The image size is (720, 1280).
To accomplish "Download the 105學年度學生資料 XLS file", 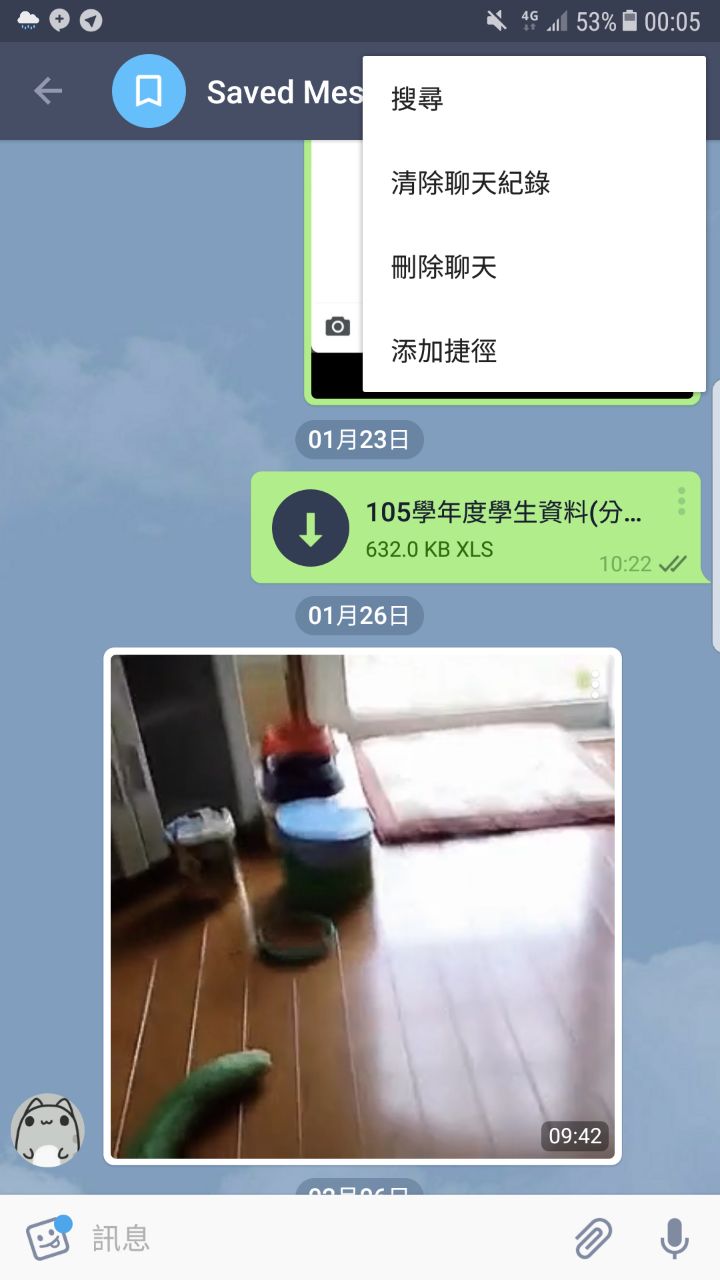I will click(x=310, y=528).
